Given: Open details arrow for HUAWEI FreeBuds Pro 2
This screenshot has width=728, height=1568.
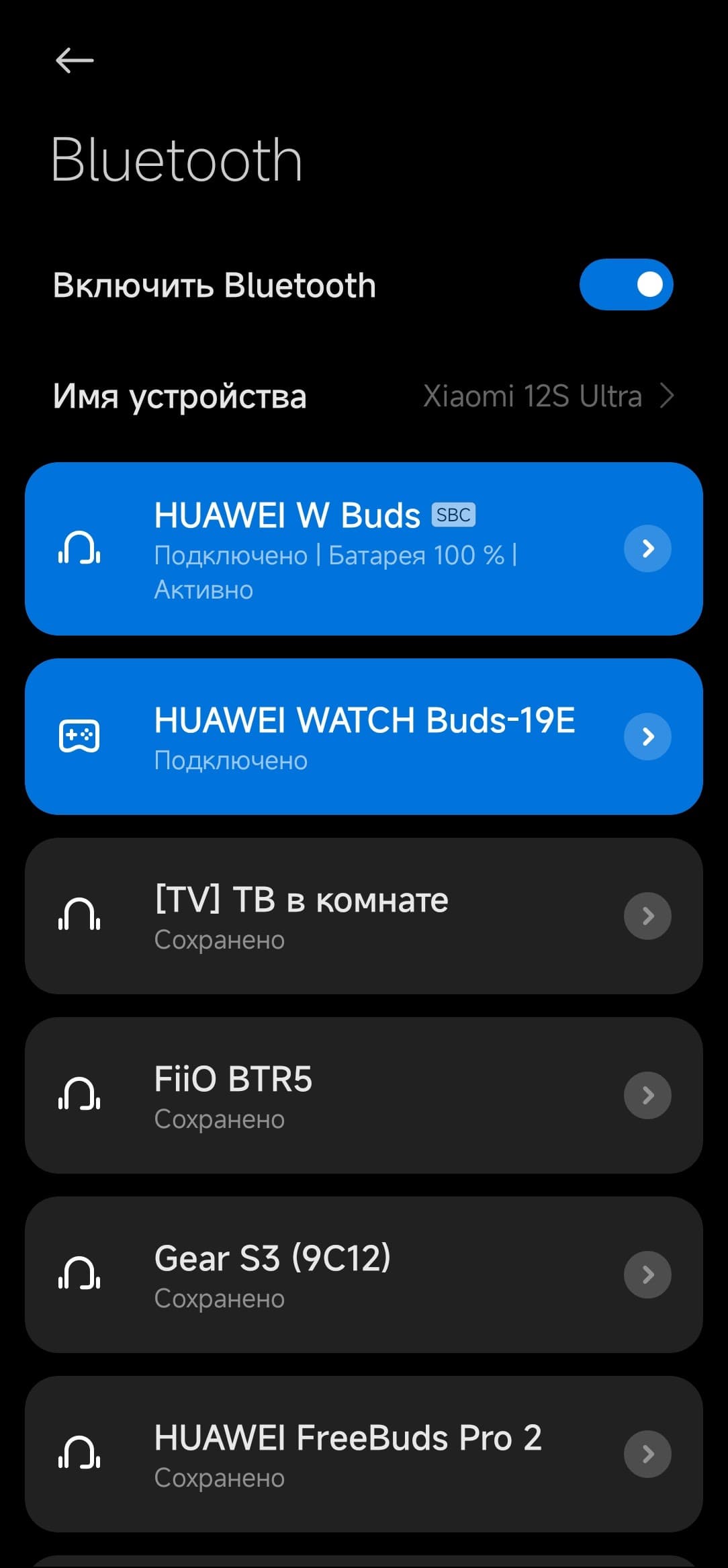Looking at the screenshot, I should [647, 1454].
